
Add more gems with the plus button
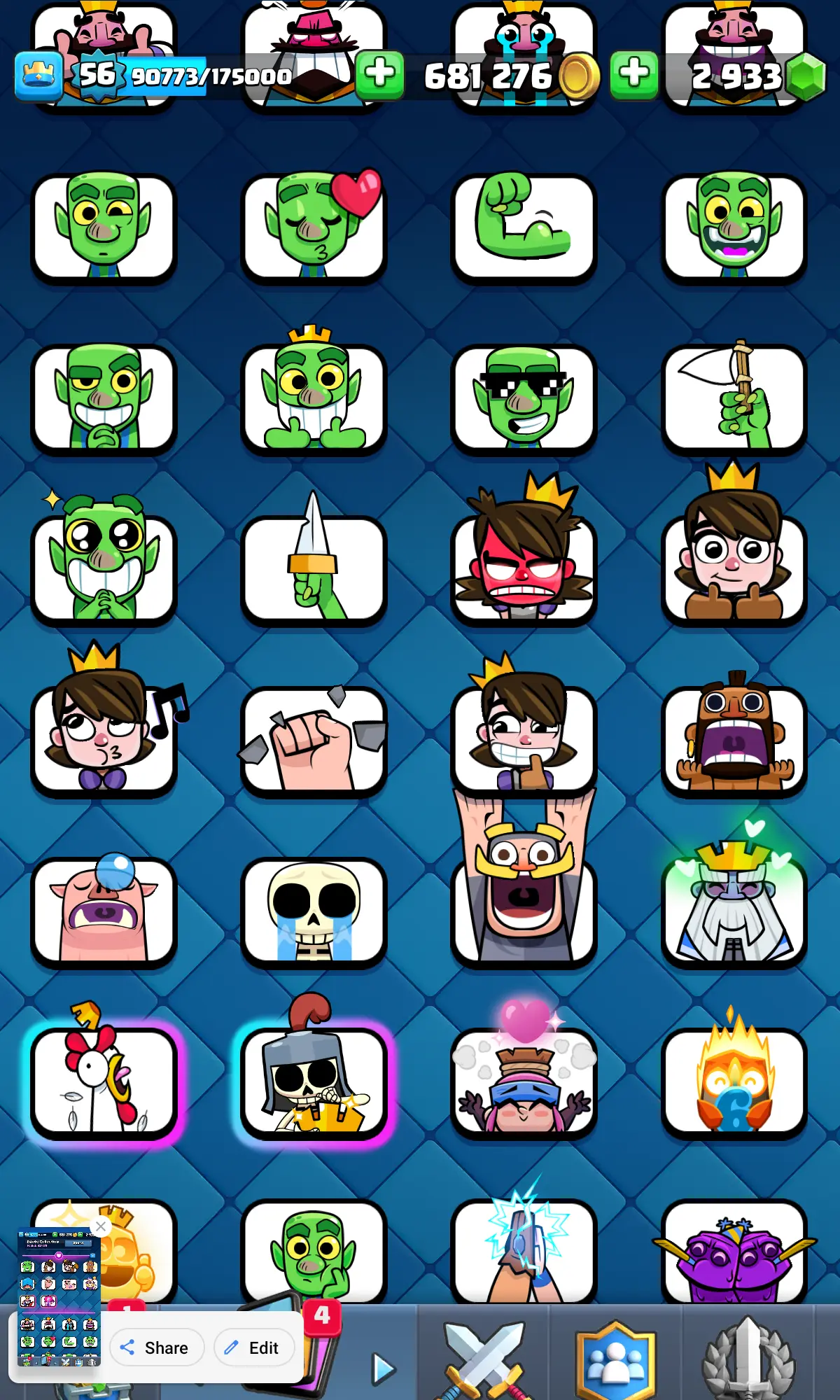click(x=634, y=73)
